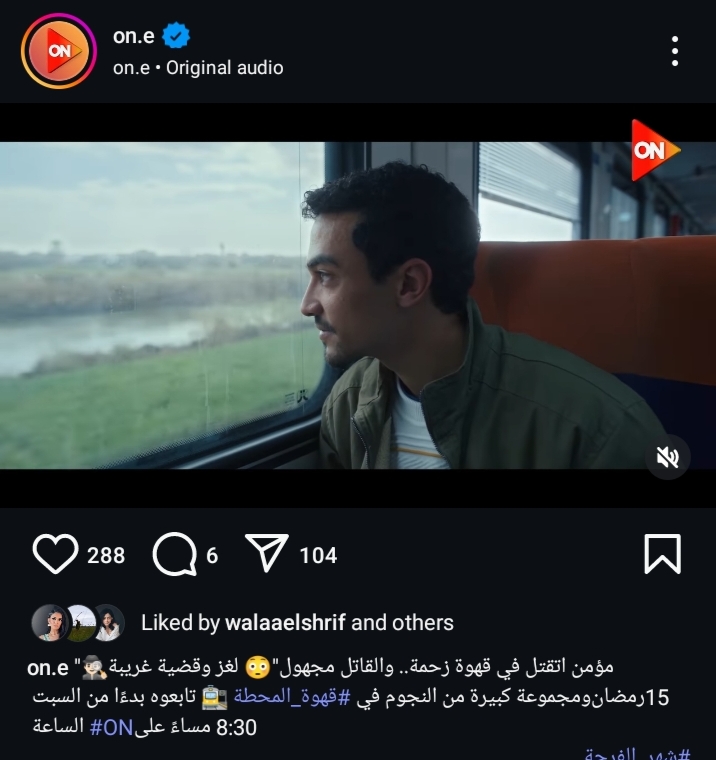The image size is (716, 760).
Task: Save this post with the bookmark icon
Action: [662, 554]
